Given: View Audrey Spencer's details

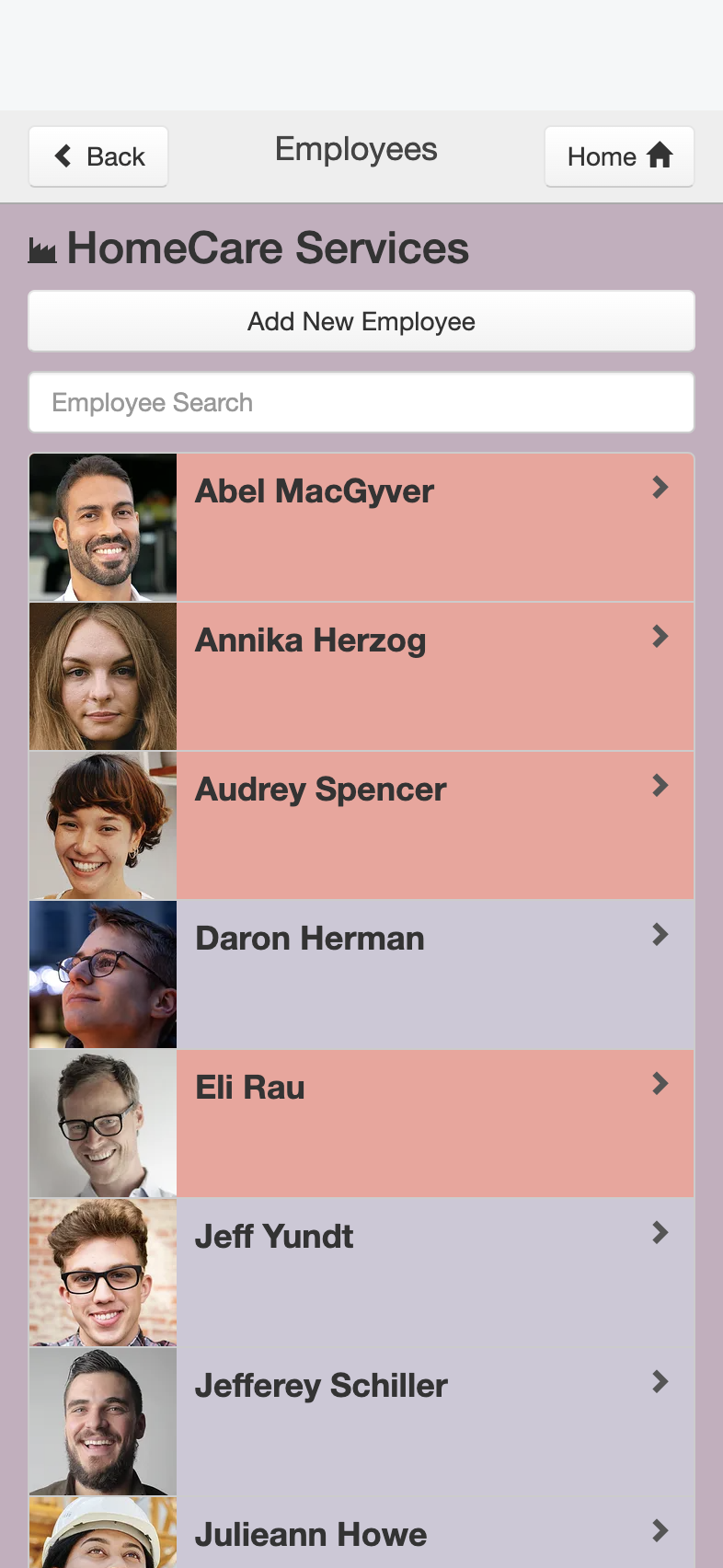Looking at the screenshot, I should [361, 825].
